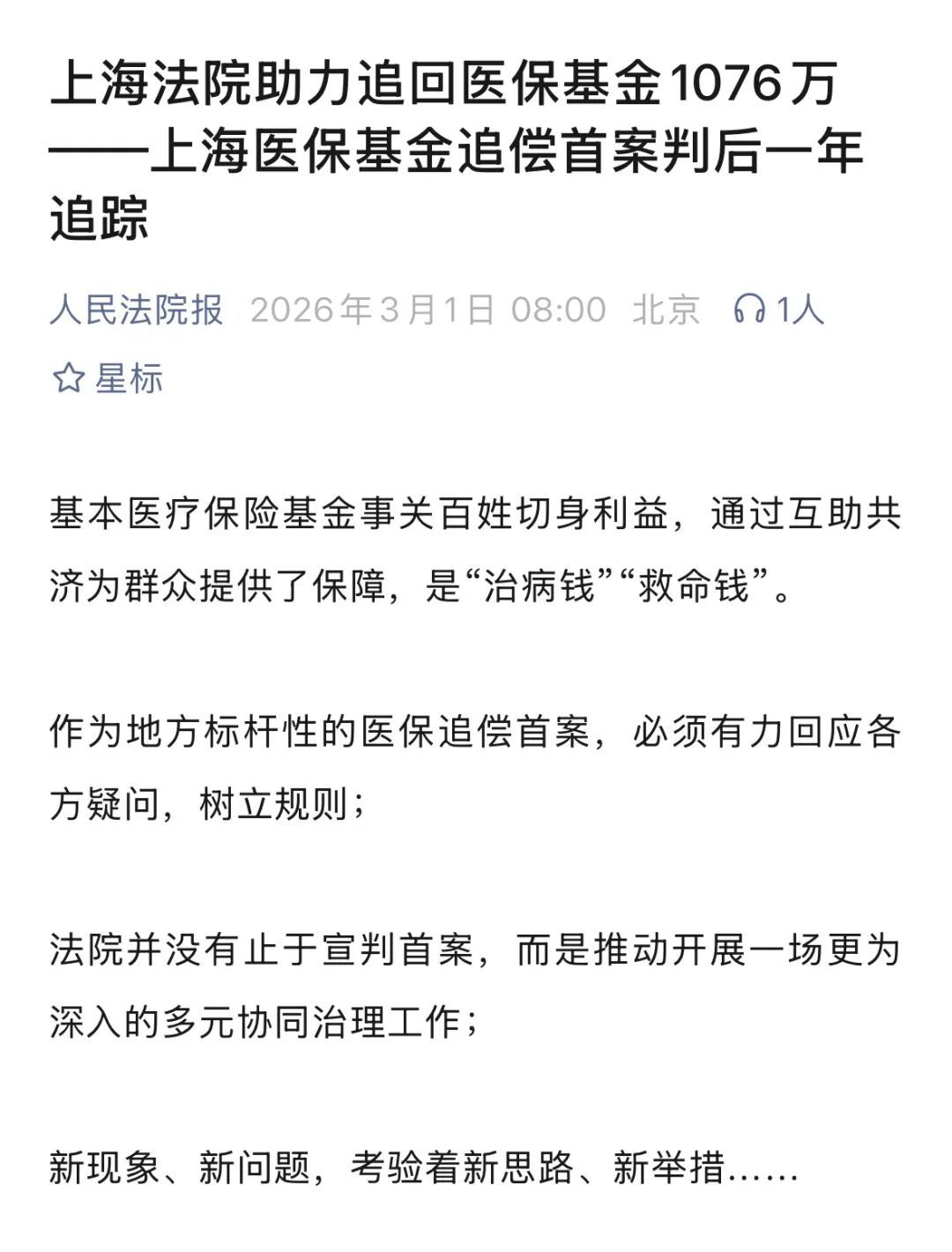952x1252 pixels.
Task: Star this account with 星标
Action: pyautogui.click(x=108, y=379)
